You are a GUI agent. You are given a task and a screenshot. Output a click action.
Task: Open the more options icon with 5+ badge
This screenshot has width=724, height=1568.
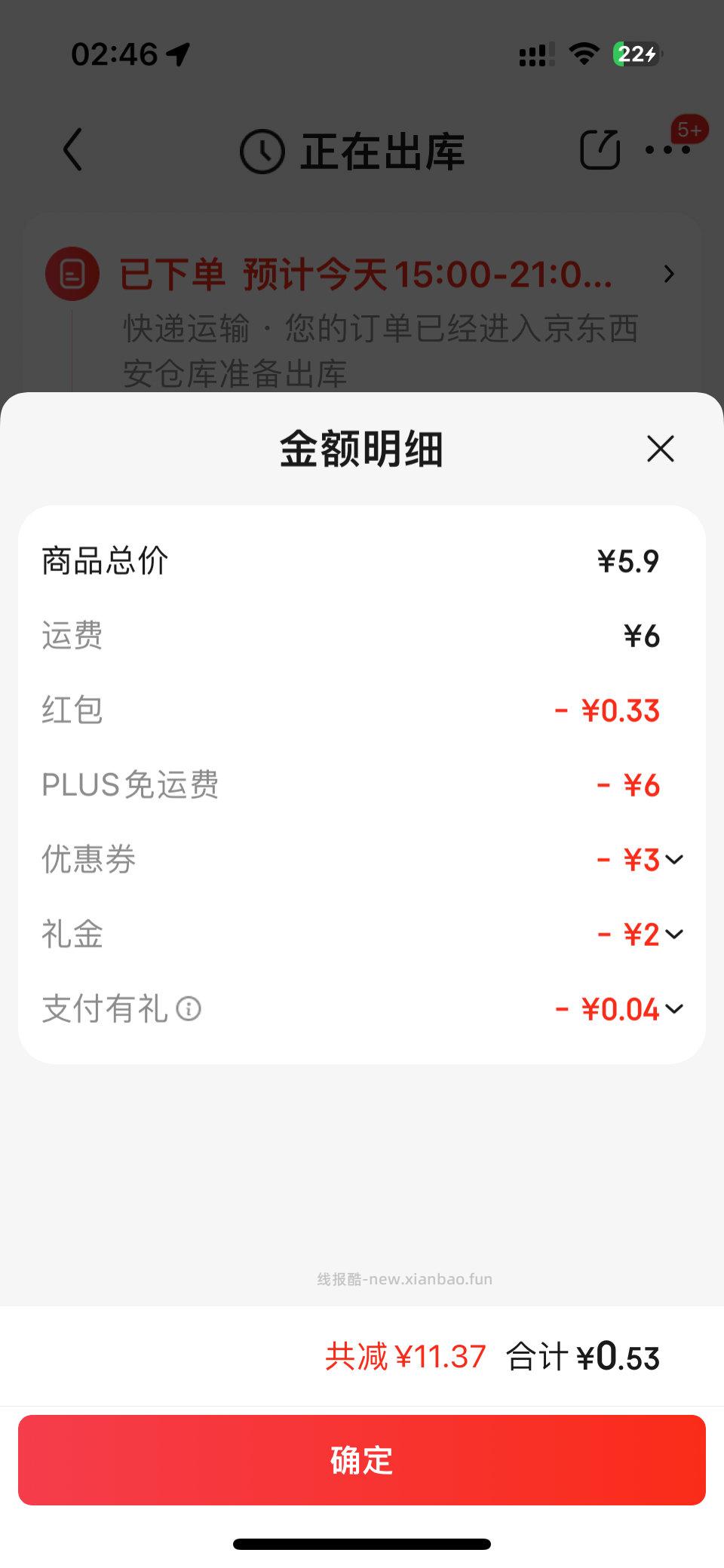667,149
